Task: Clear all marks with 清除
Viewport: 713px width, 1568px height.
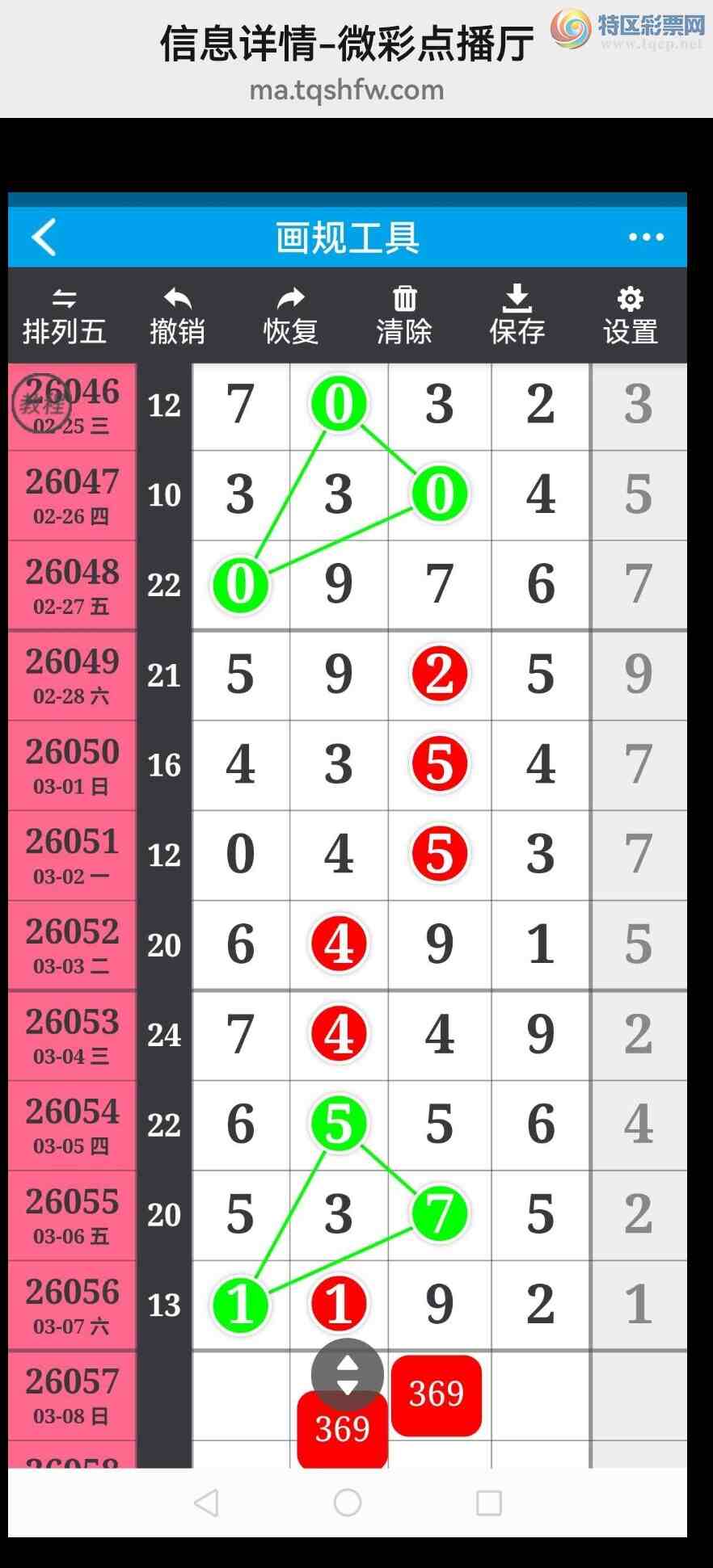Action: [404, 316]
